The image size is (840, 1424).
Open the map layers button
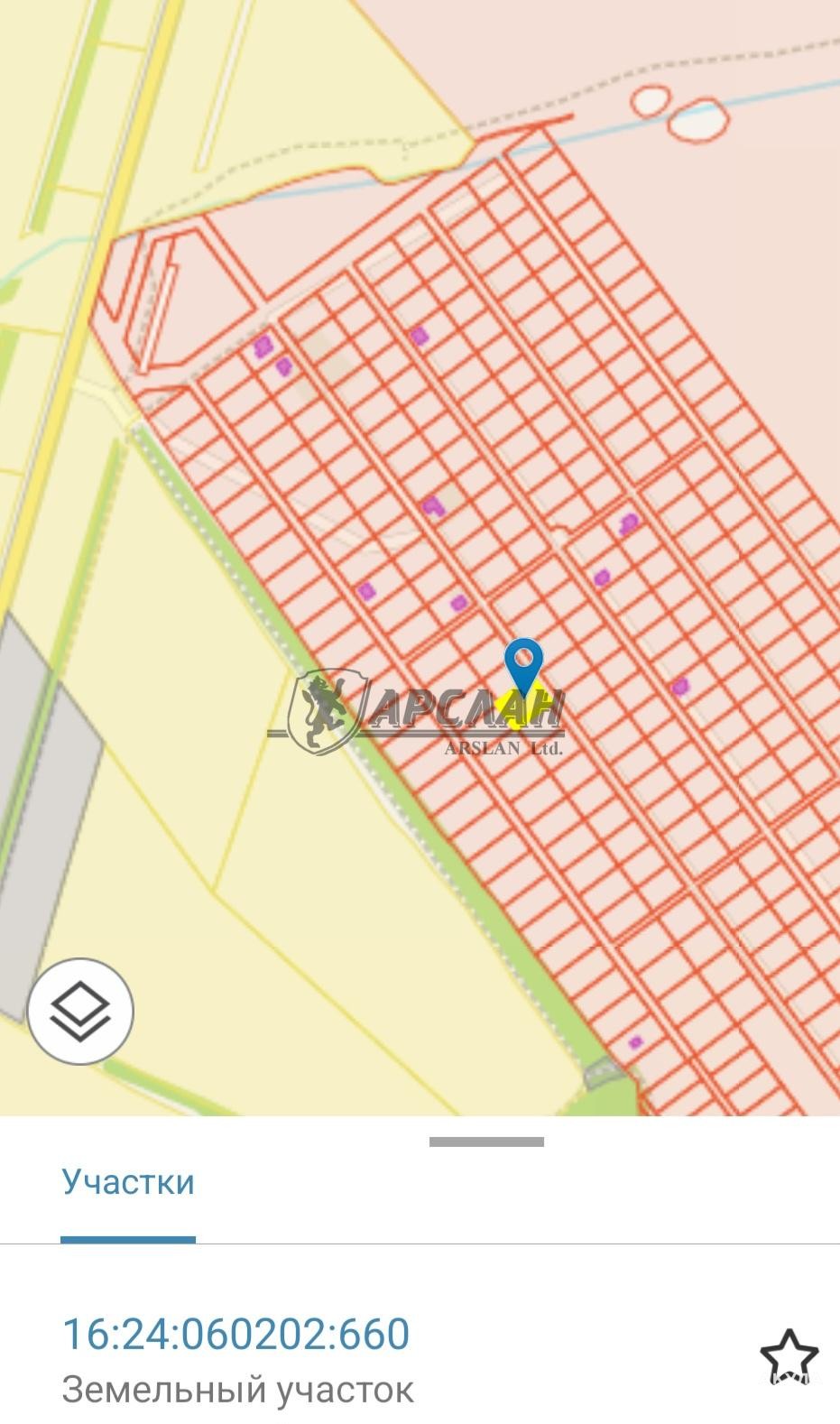[x=80, y=1011]
